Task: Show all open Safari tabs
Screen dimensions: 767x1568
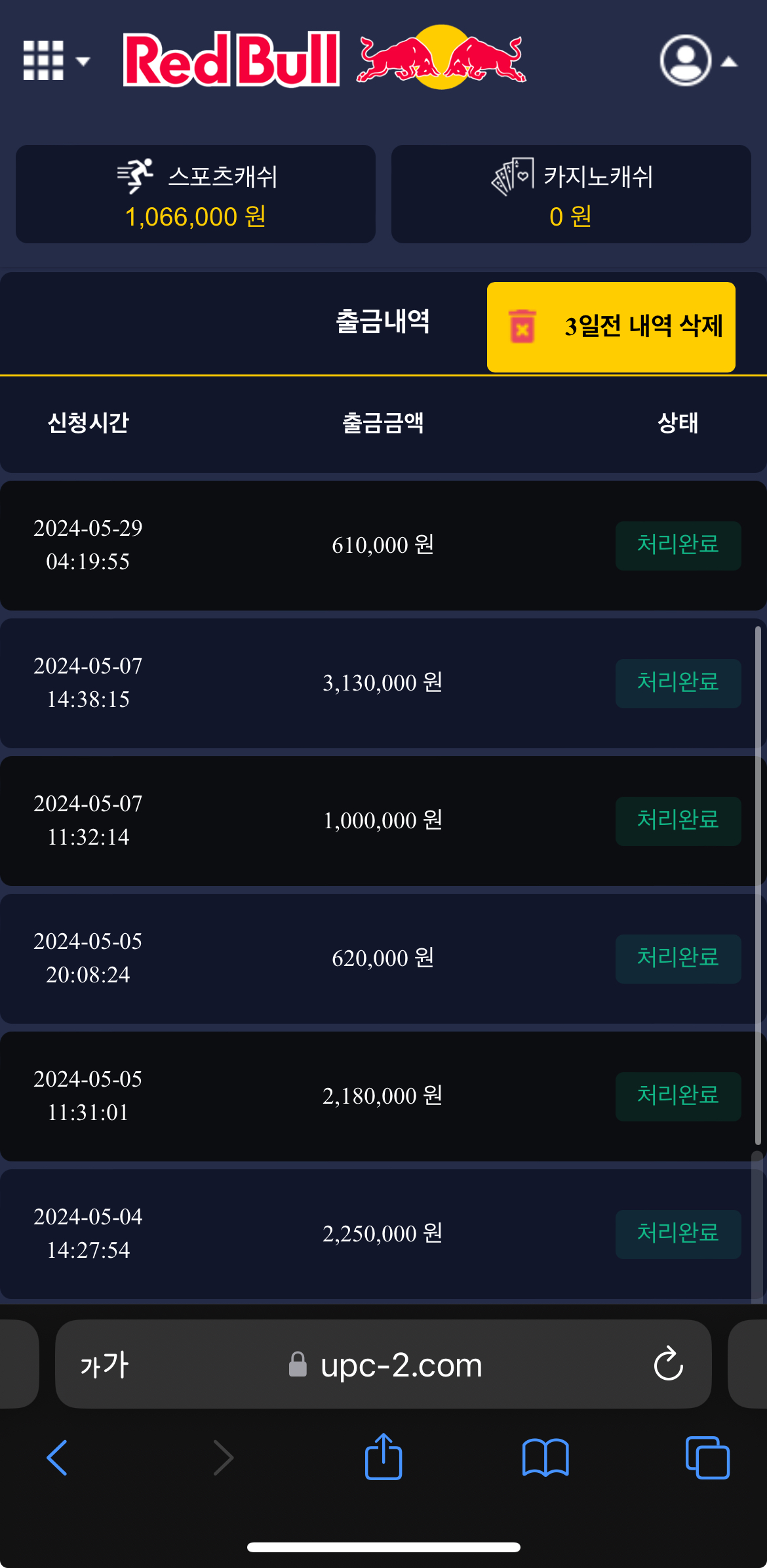Action: click(x=707, y=1458)
